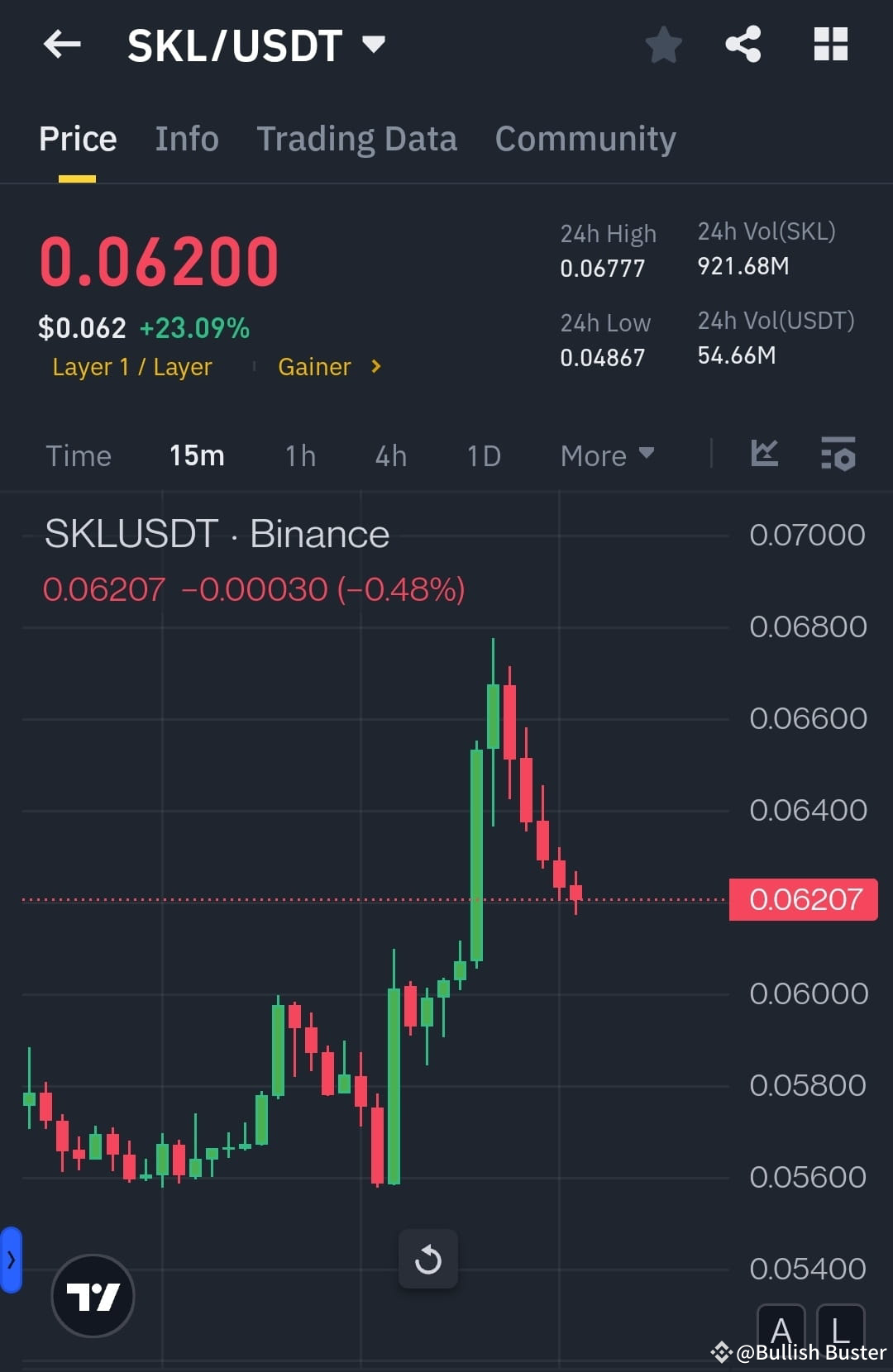This screenshot has width=893, height=1372.
Task: Open the indicators settings icon
Action: pos(838,455)
